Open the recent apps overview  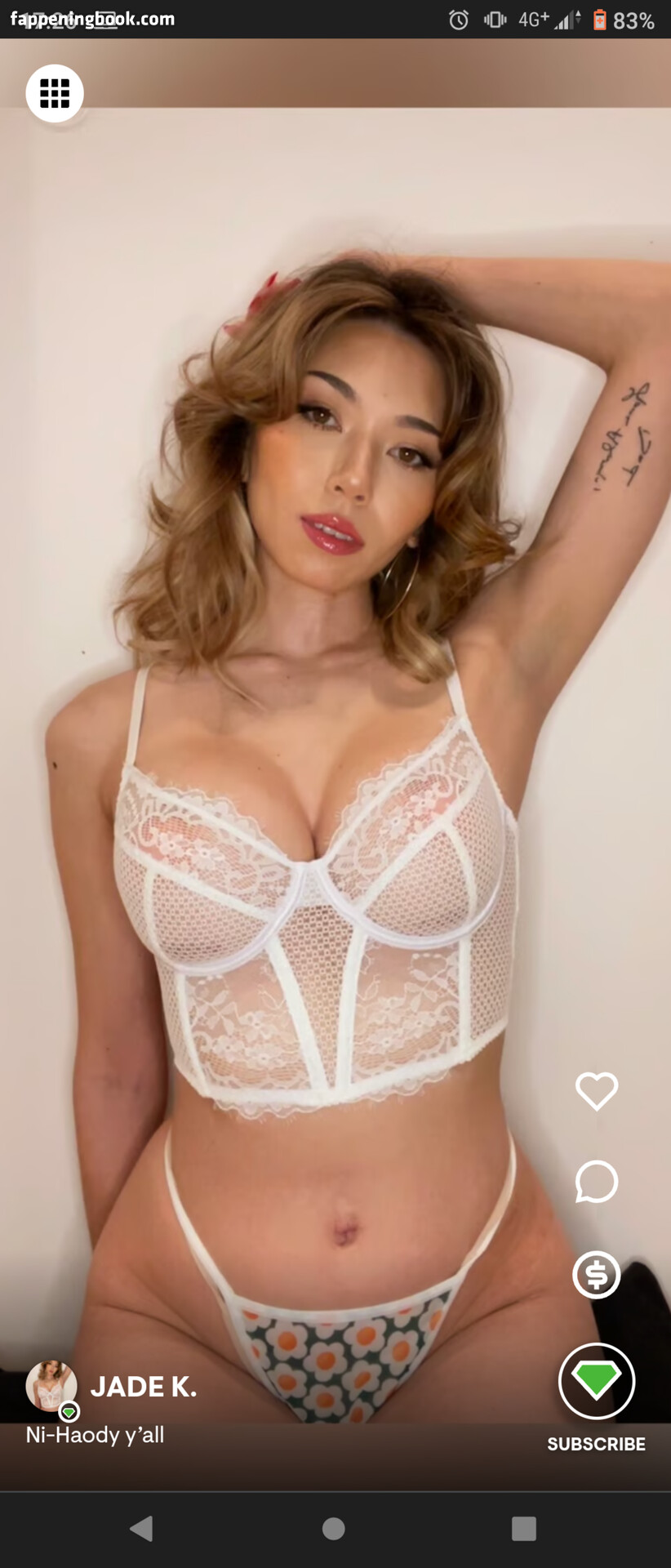(523, 1528)
